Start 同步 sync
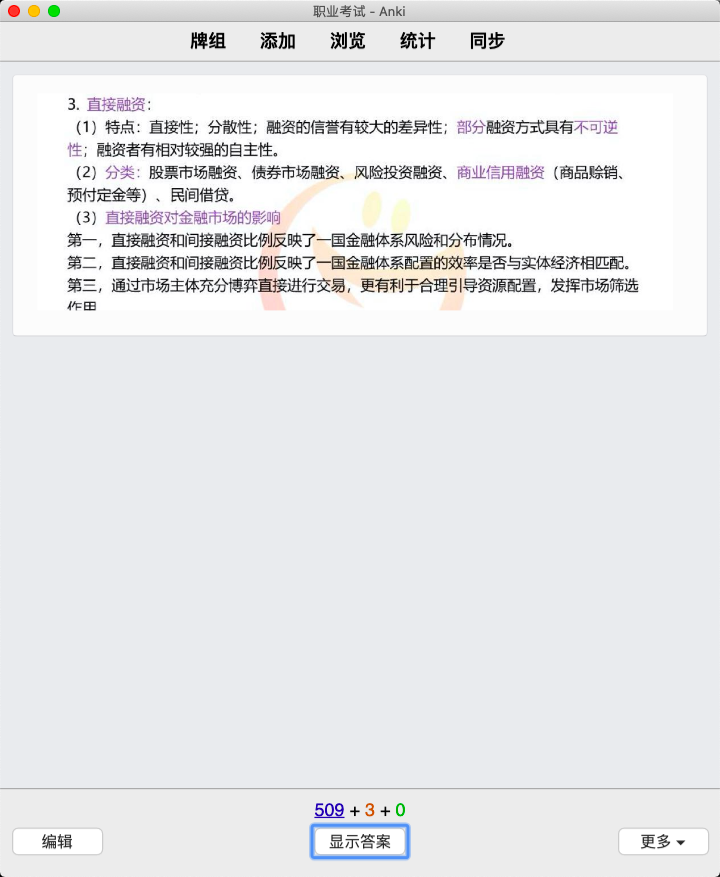This screenshot has height=877, width=720. click(x=487, y=41)
